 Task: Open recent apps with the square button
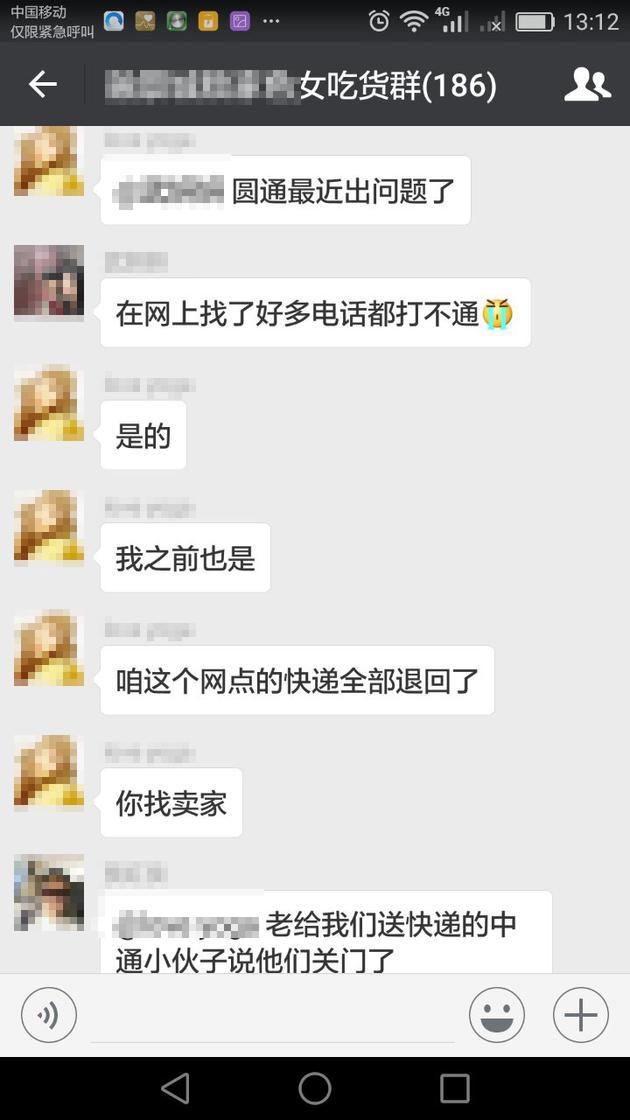[454, 1089]
